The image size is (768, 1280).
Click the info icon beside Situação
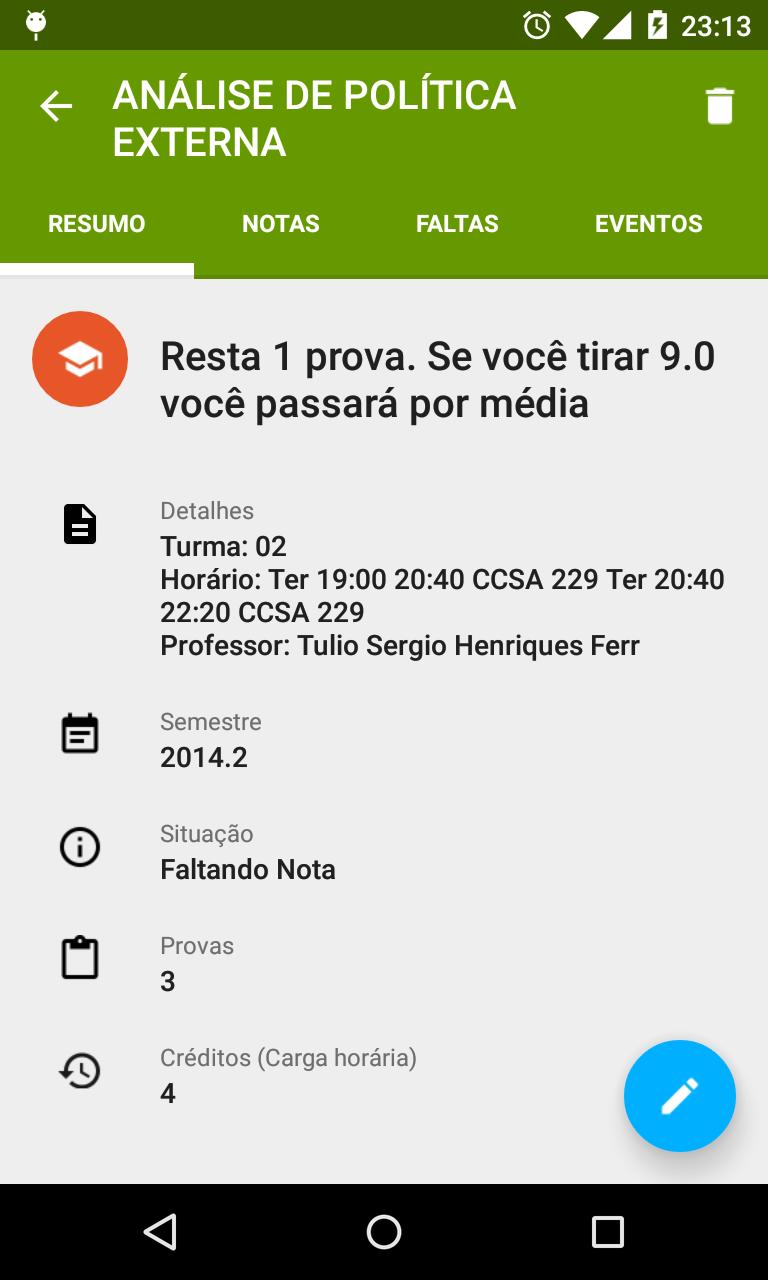click(x=80, y=846)
